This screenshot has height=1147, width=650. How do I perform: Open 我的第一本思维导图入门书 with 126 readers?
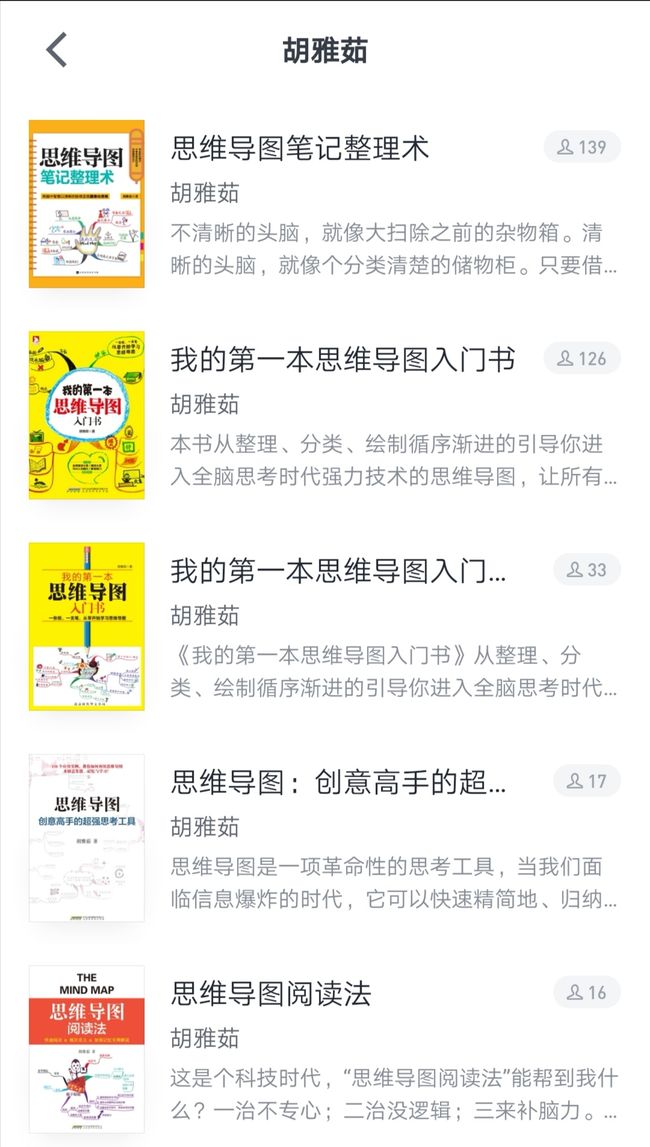pyautogui.click(x=325, y=415)
